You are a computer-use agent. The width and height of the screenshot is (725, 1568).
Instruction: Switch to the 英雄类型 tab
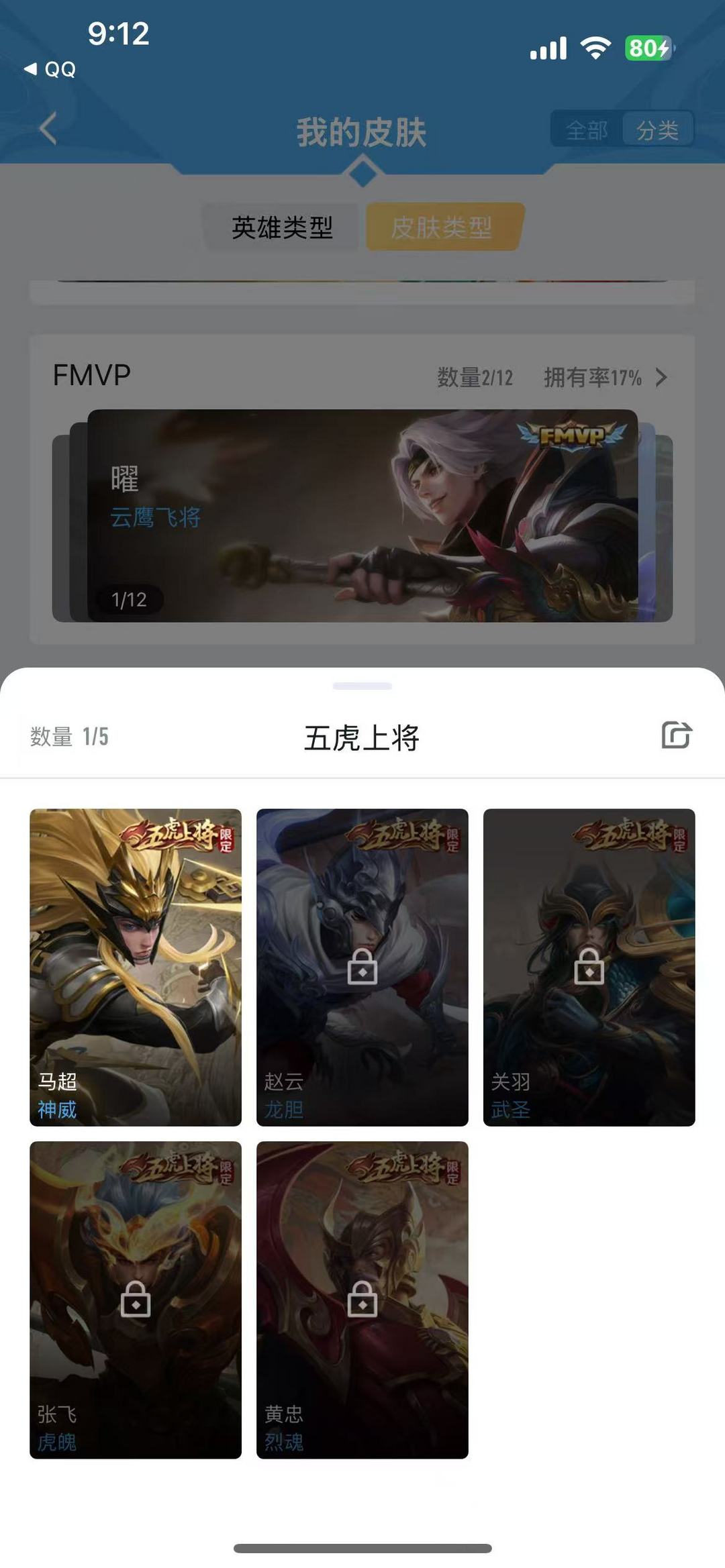coord(282,227)
